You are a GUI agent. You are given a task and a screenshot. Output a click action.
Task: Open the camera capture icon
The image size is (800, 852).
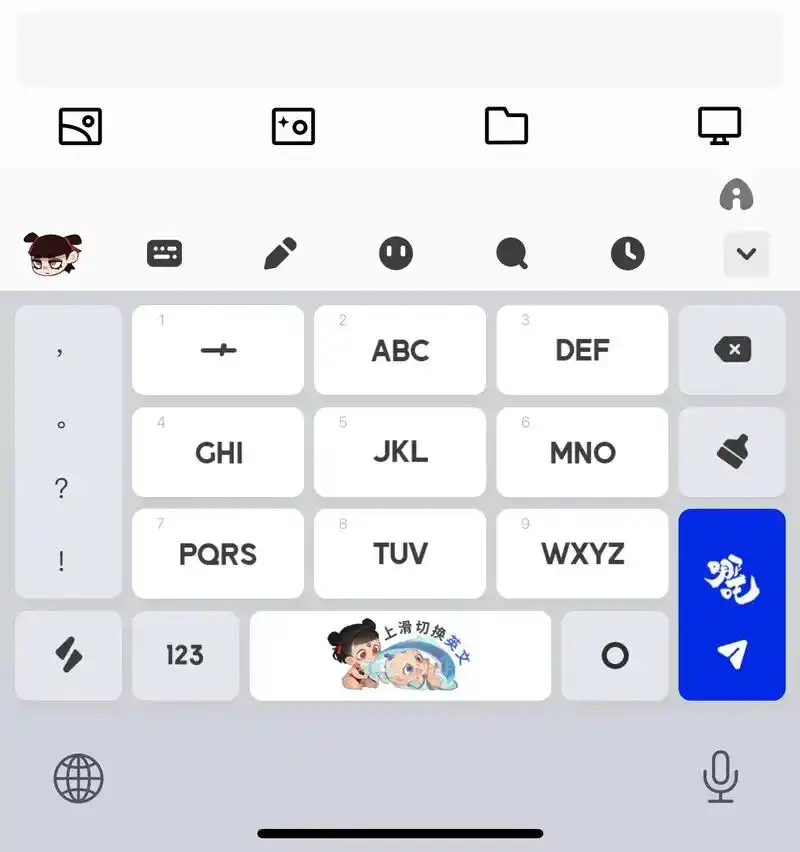coord(293,127)
